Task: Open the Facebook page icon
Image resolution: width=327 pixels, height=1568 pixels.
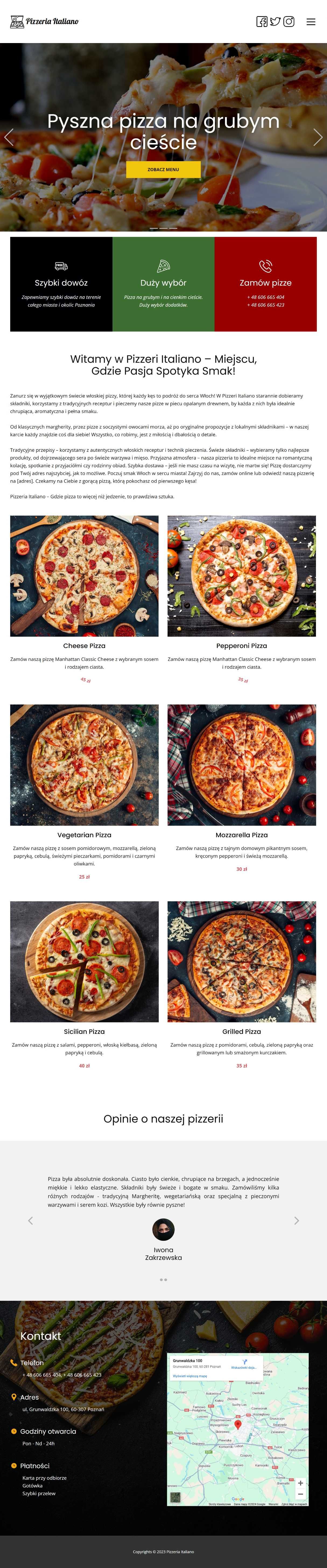Action: (261, 22)
